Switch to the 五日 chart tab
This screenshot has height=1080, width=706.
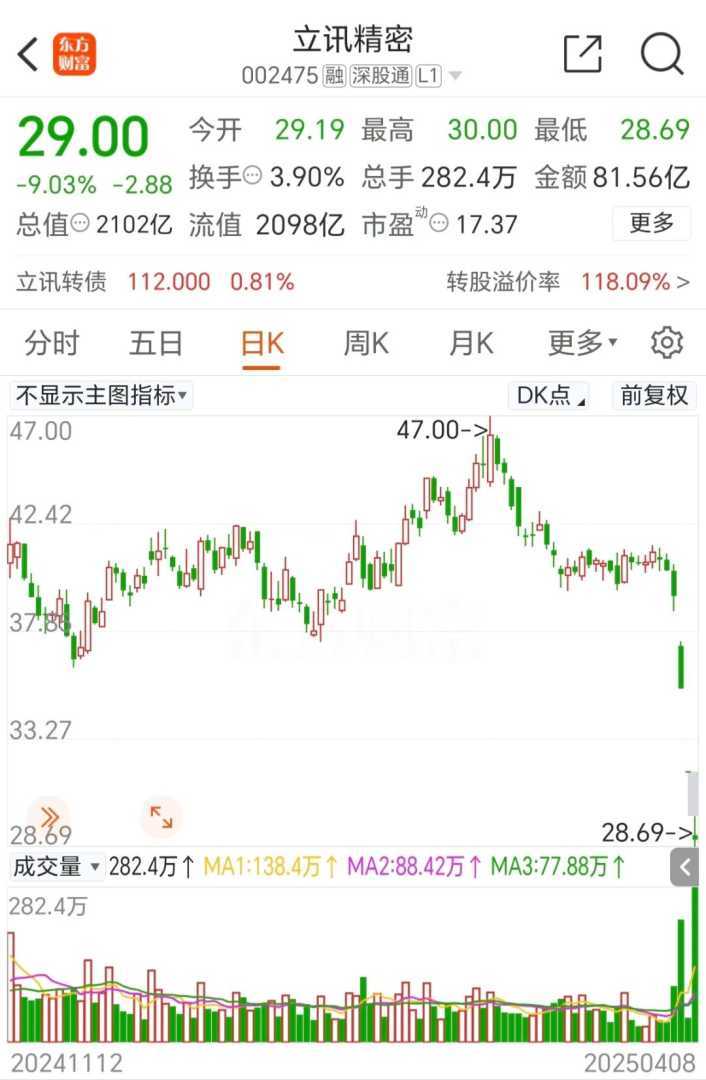pyautogui.click(x=156, y=343)
